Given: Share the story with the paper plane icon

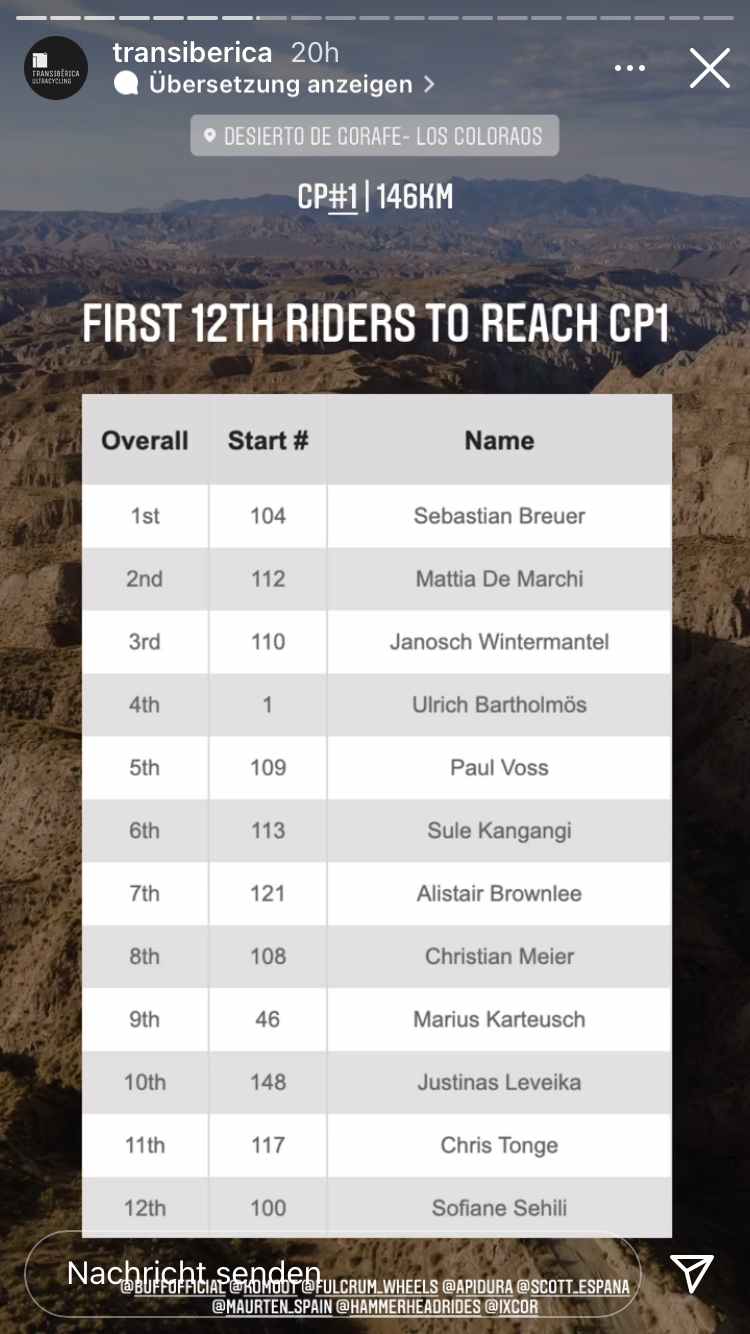Looking at the screenshot, I should click(x=692, y=1274).
